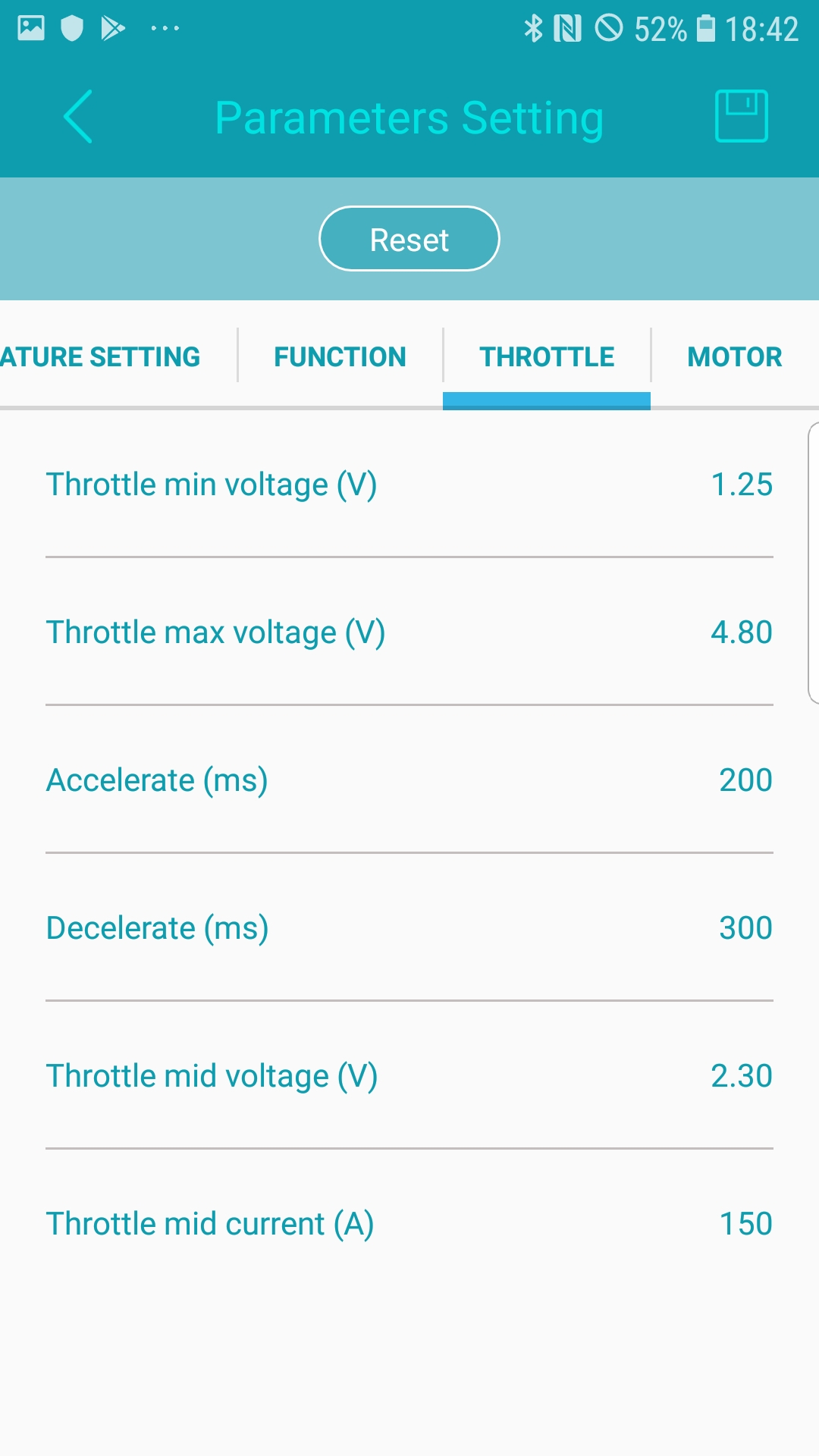819x1456 pixels.
Task: Edit Throttle mid current value
Action: tap(745, 1224)
